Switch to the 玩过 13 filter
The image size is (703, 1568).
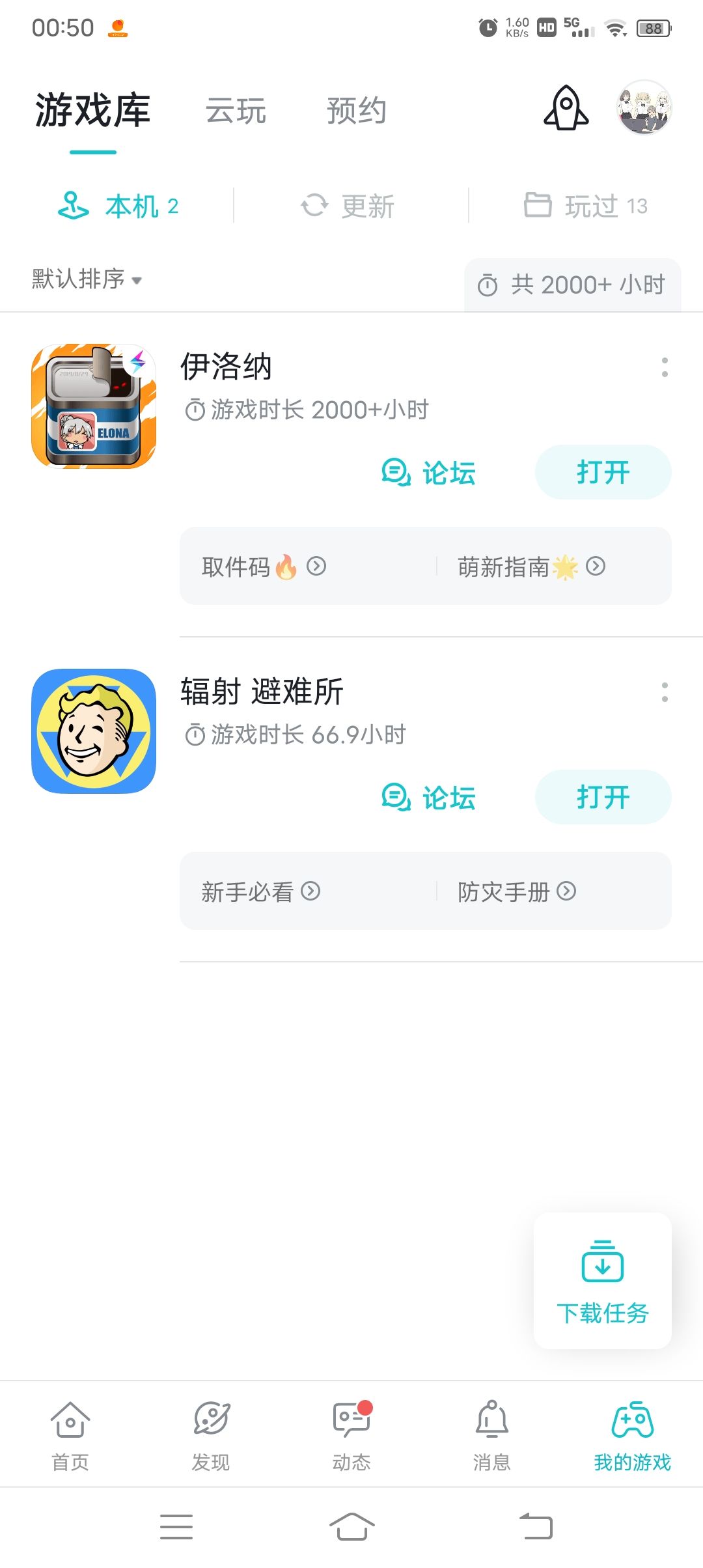pyautogui.click(x=585, y=206)
